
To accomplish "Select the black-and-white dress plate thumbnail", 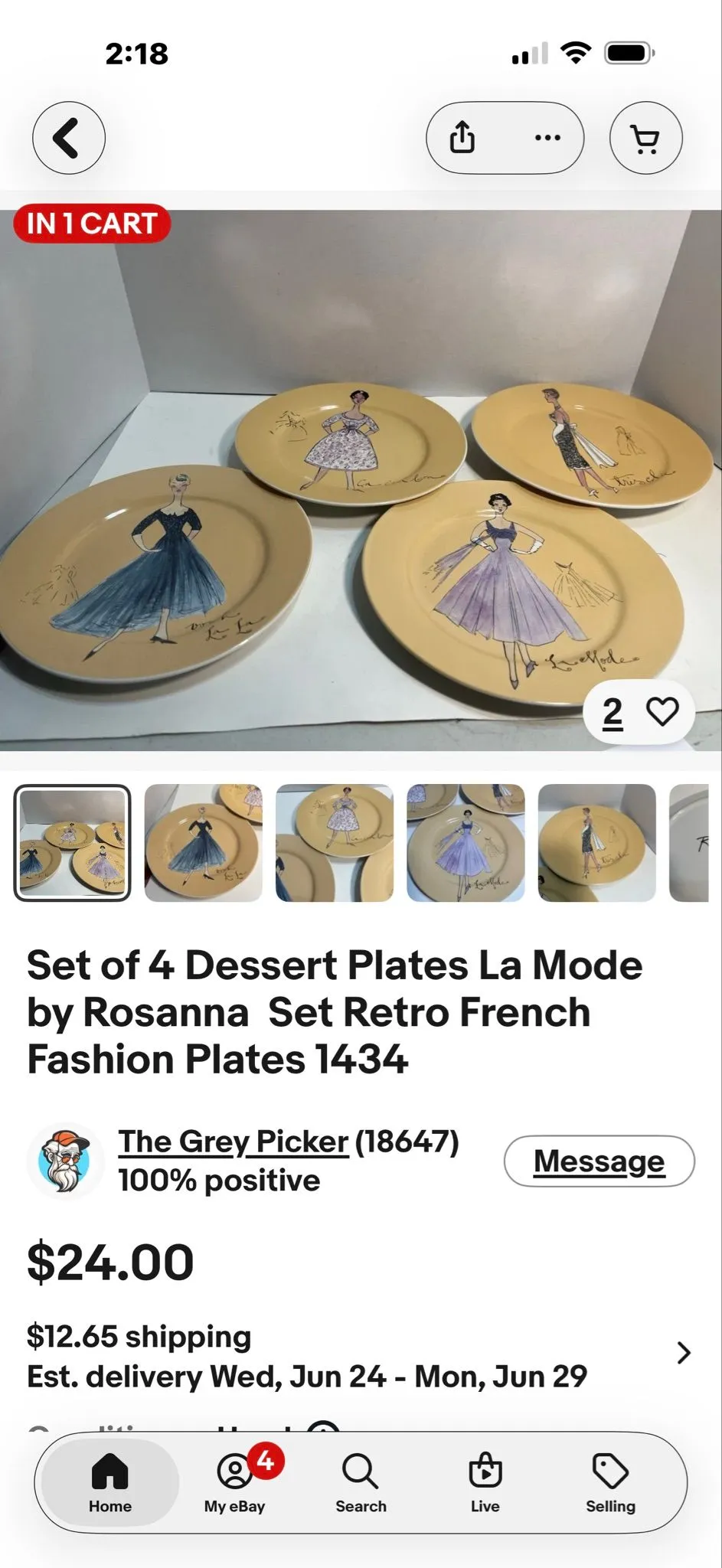I will [597, 843].
